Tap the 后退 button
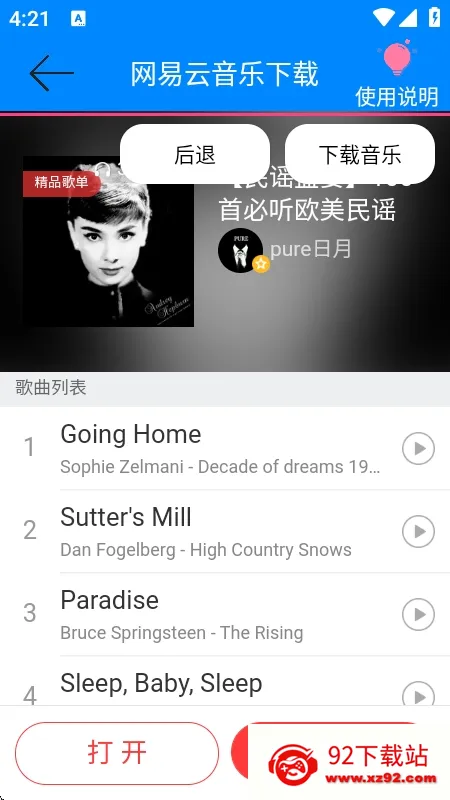Screen dimensions: 450x800 [x=195, y=154]
